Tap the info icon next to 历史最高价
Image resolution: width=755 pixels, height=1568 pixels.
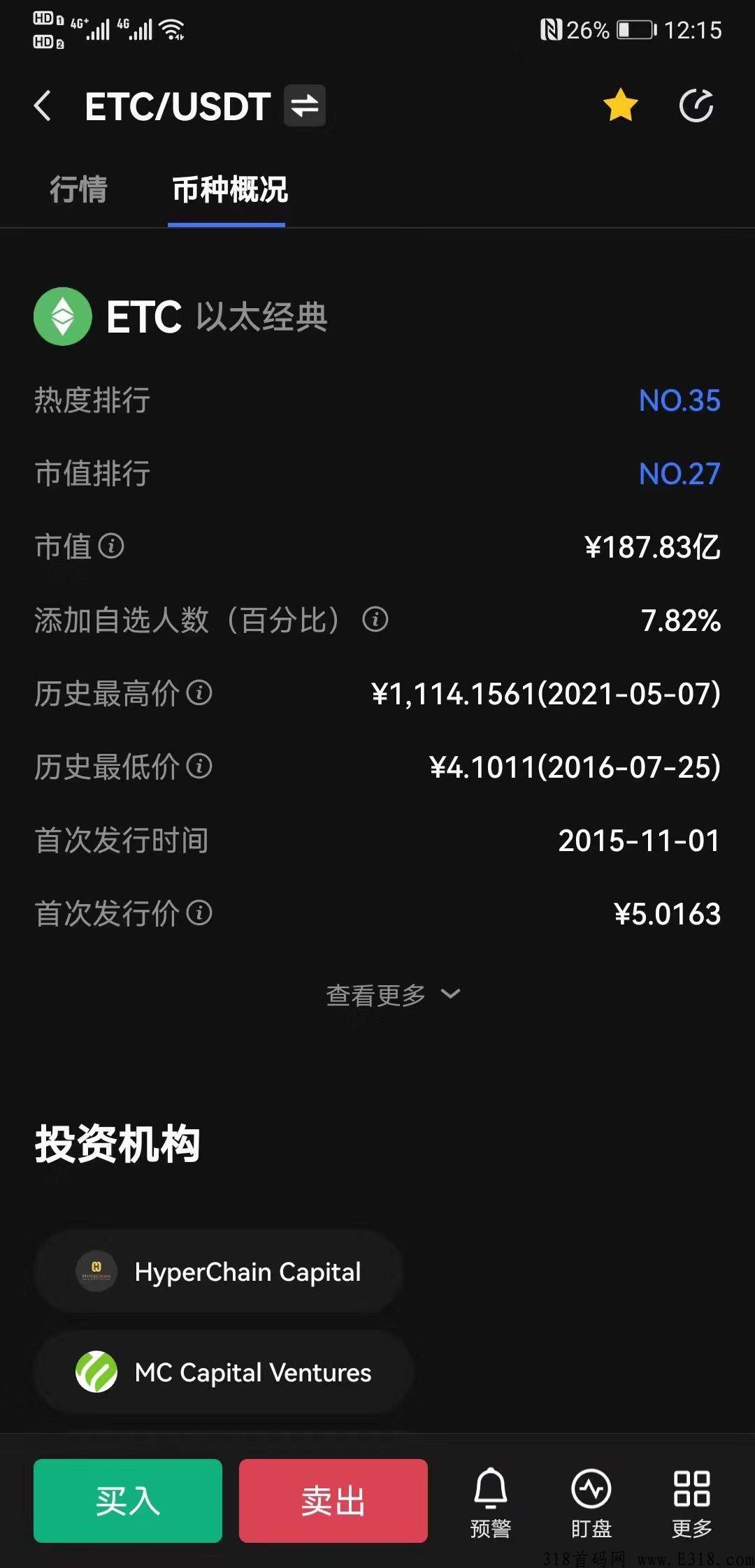200,695
